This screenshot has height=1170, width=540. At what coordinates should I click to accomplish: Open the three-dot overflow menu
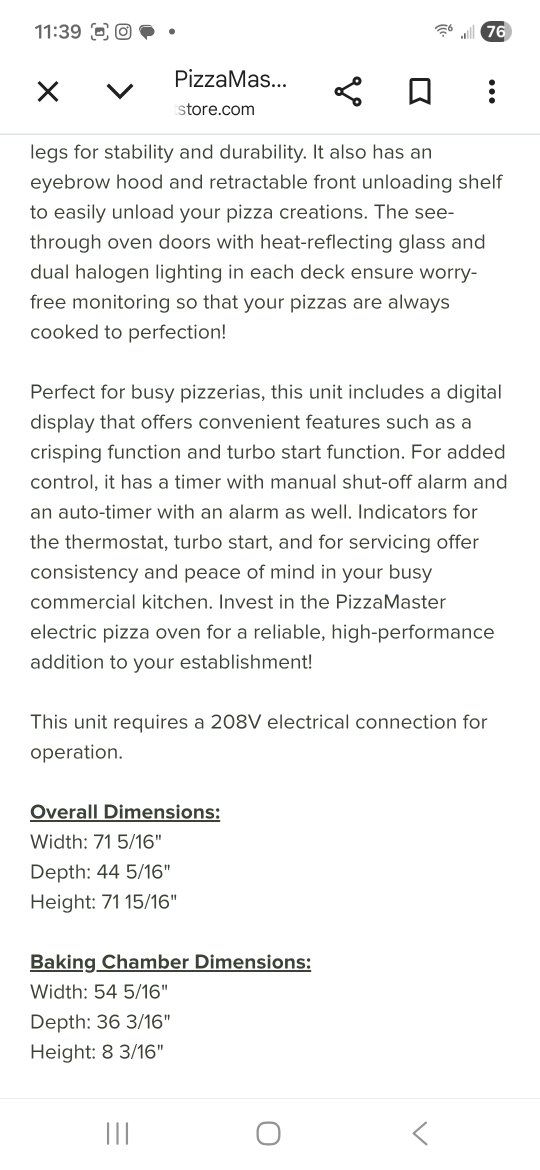[x=492, y=92]
